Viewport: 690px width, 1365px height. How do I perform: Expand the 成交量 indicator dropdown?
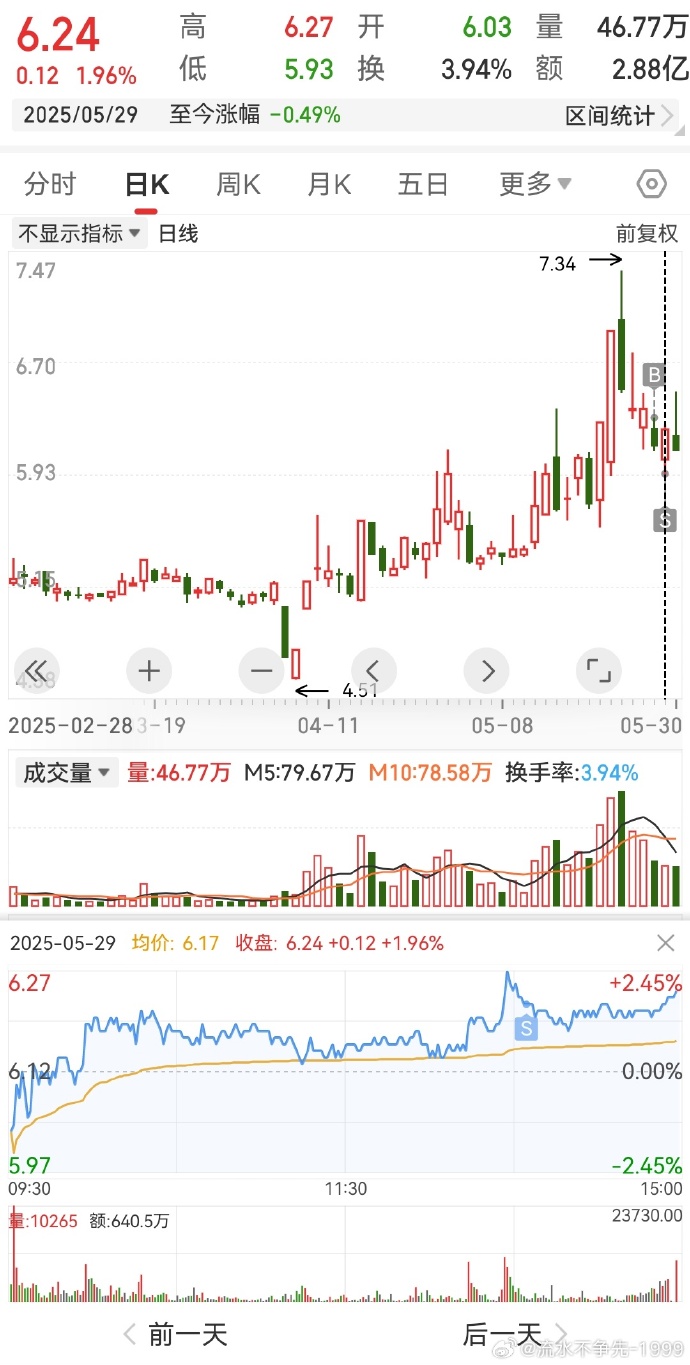tap(67, 773)
